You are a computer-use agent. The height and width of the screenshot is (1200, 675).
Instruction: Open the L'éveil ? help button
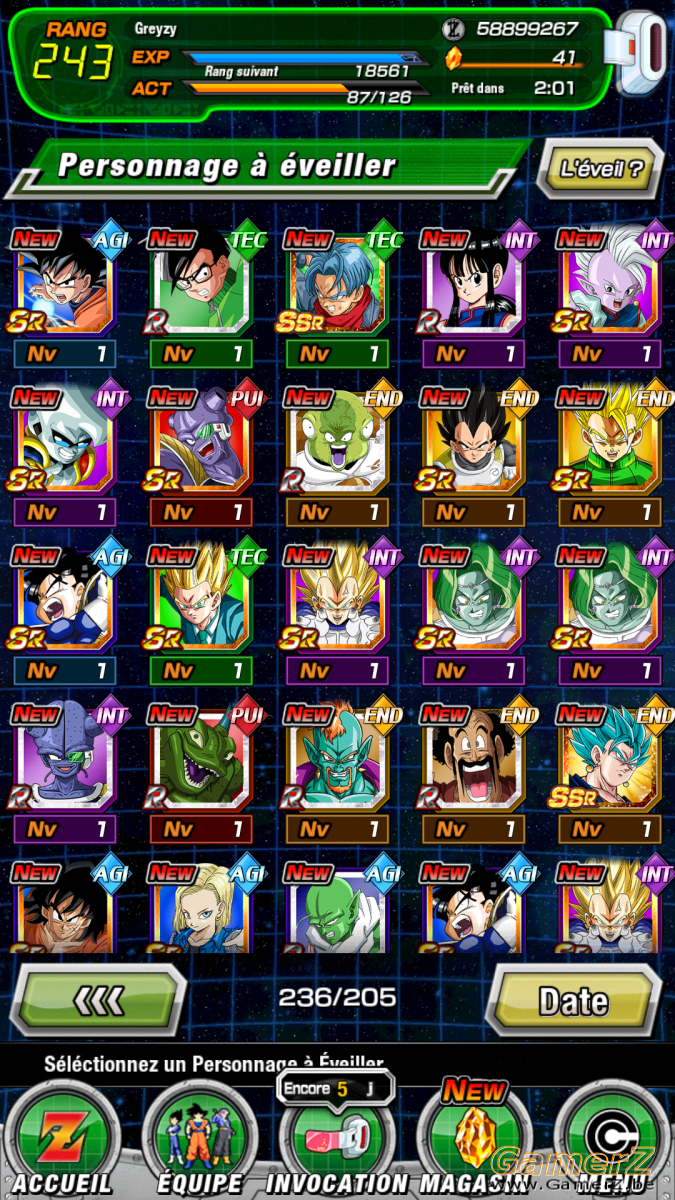tap(600, 169)
